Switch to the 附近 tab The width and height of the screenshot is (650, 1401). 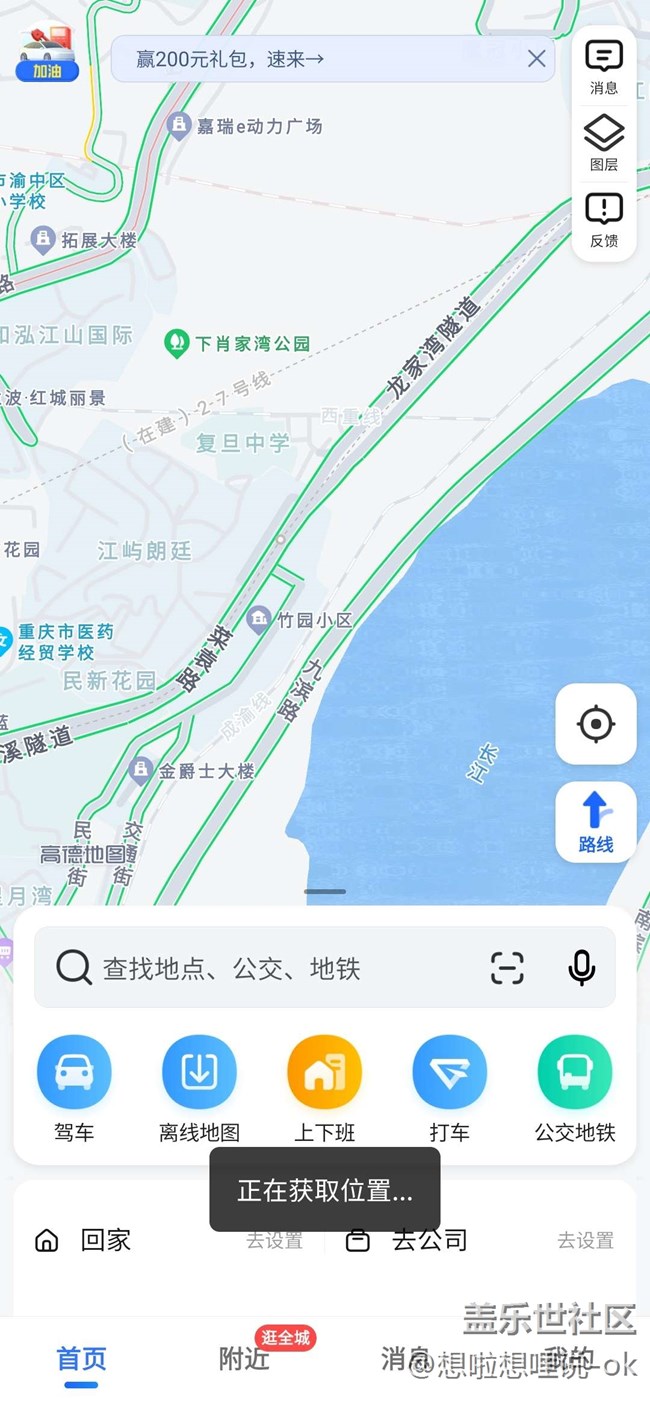[245, 1358]
